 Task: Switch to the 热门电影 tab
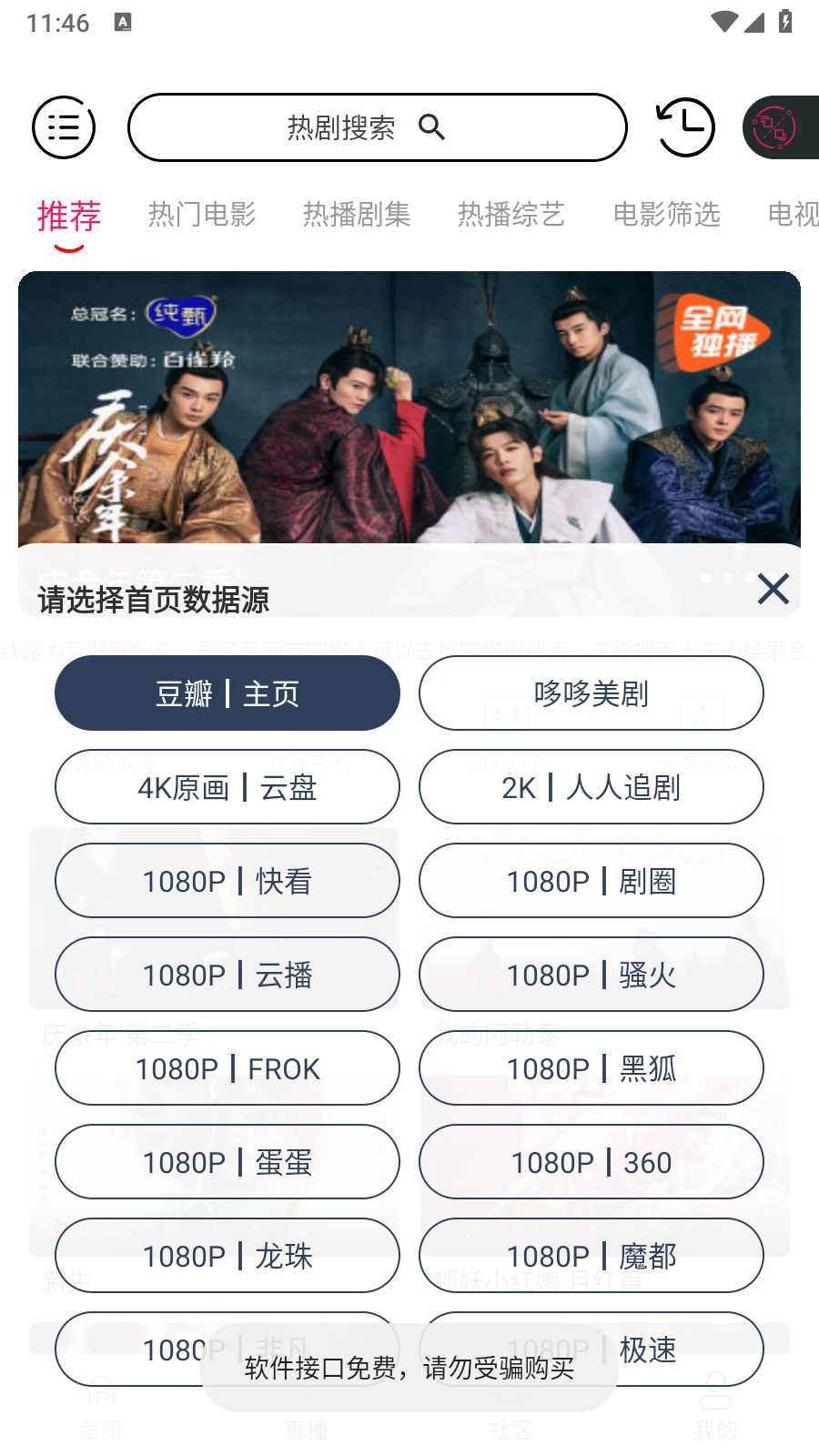coord(202,215)
